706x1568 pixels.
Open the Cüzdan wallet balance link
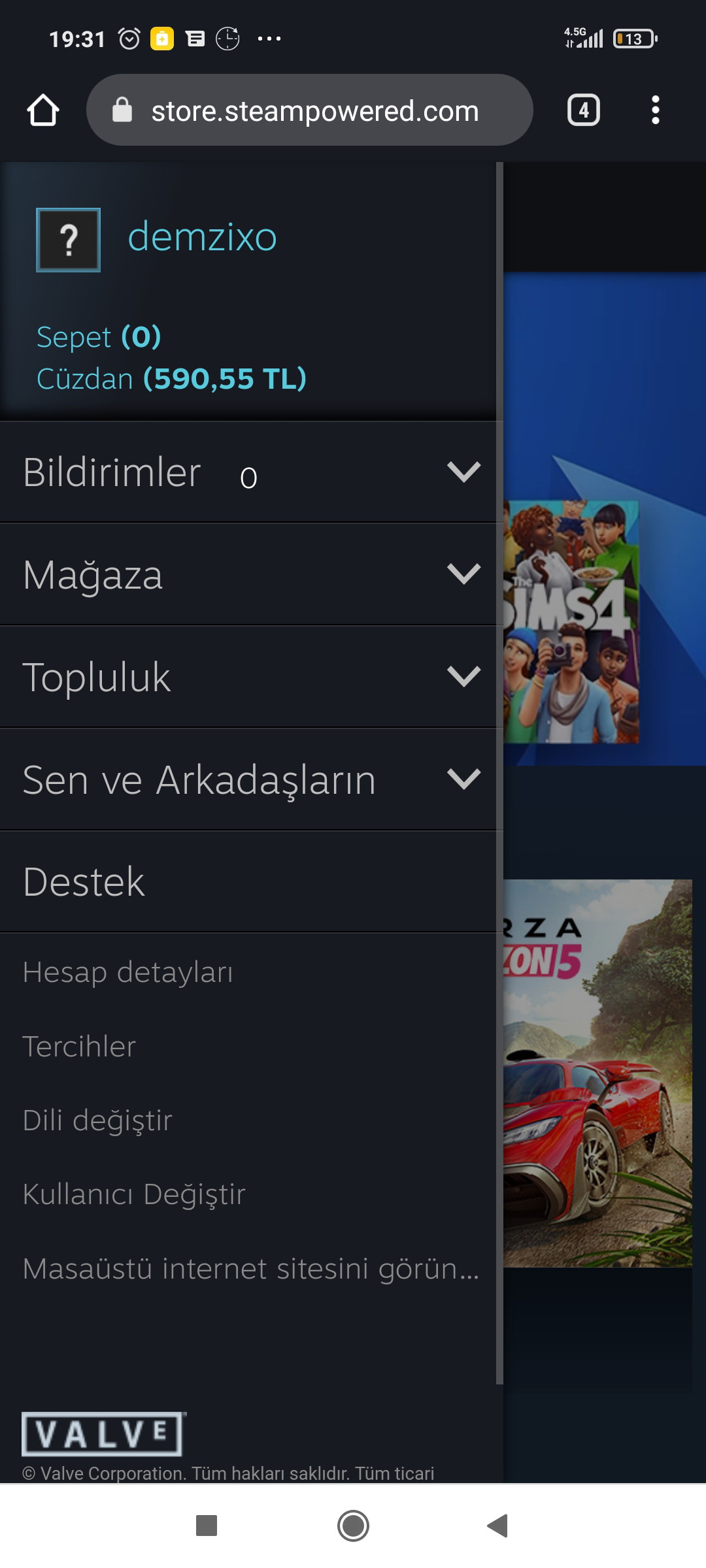(171, 379)
